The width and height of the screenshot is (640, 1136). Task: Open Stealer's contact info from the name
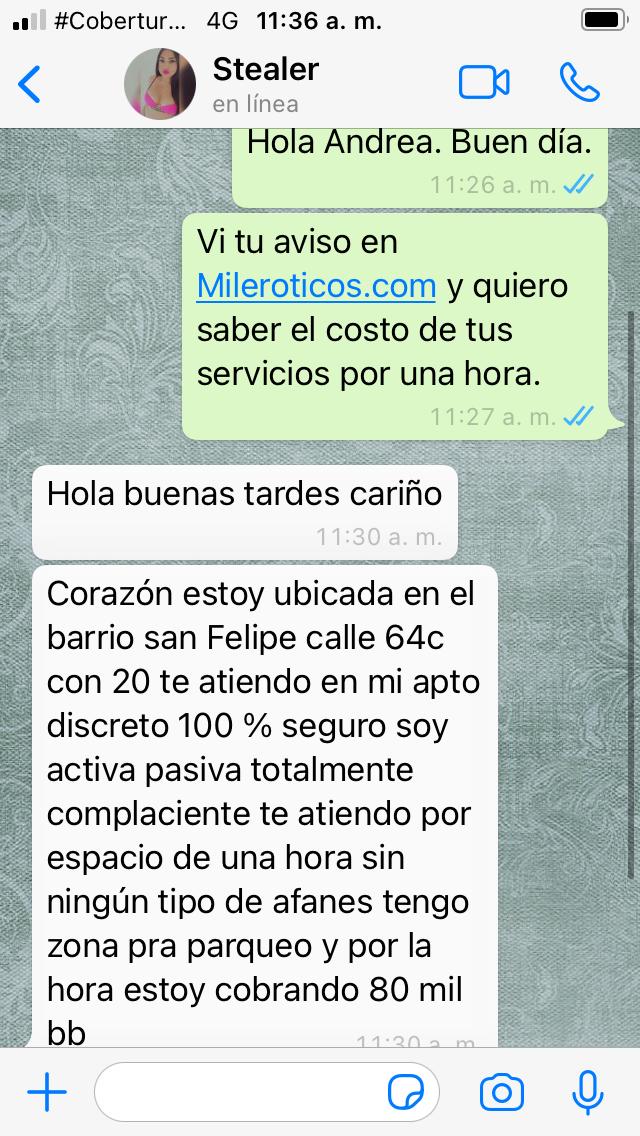[x=266, y=69]
